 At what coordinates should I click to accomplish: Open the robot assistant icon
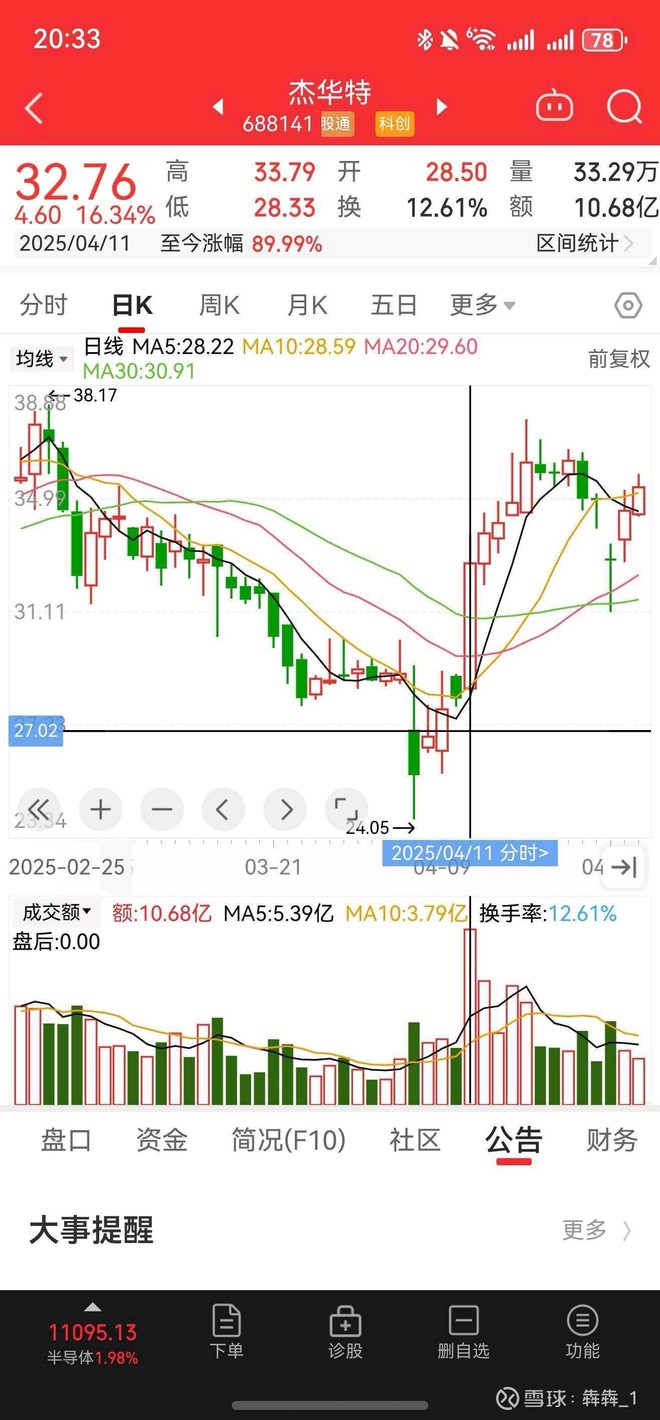coord(554,106)
